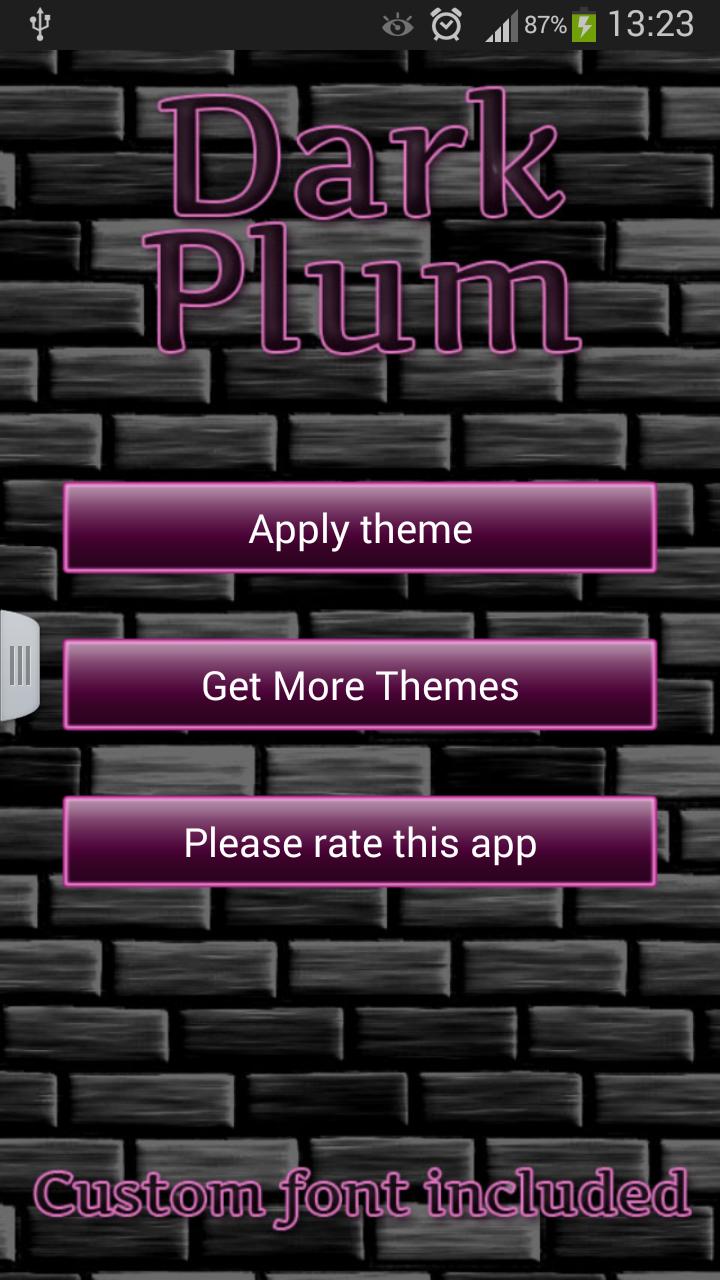Open the side panel handle
The image size is (720, 1280).
coord(18,665)
